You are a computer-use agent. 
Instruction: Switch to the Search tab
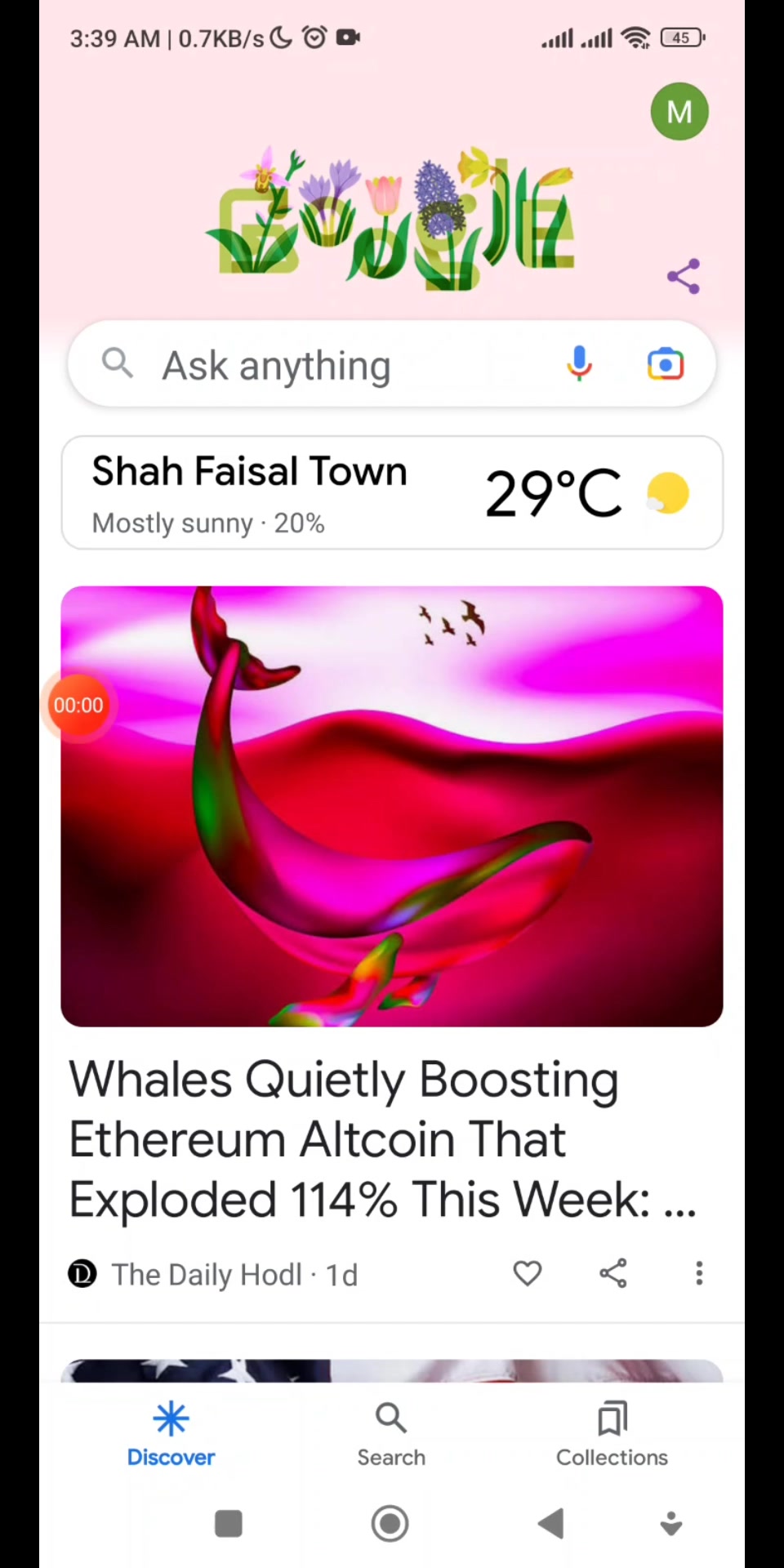tap(391, 1435)
